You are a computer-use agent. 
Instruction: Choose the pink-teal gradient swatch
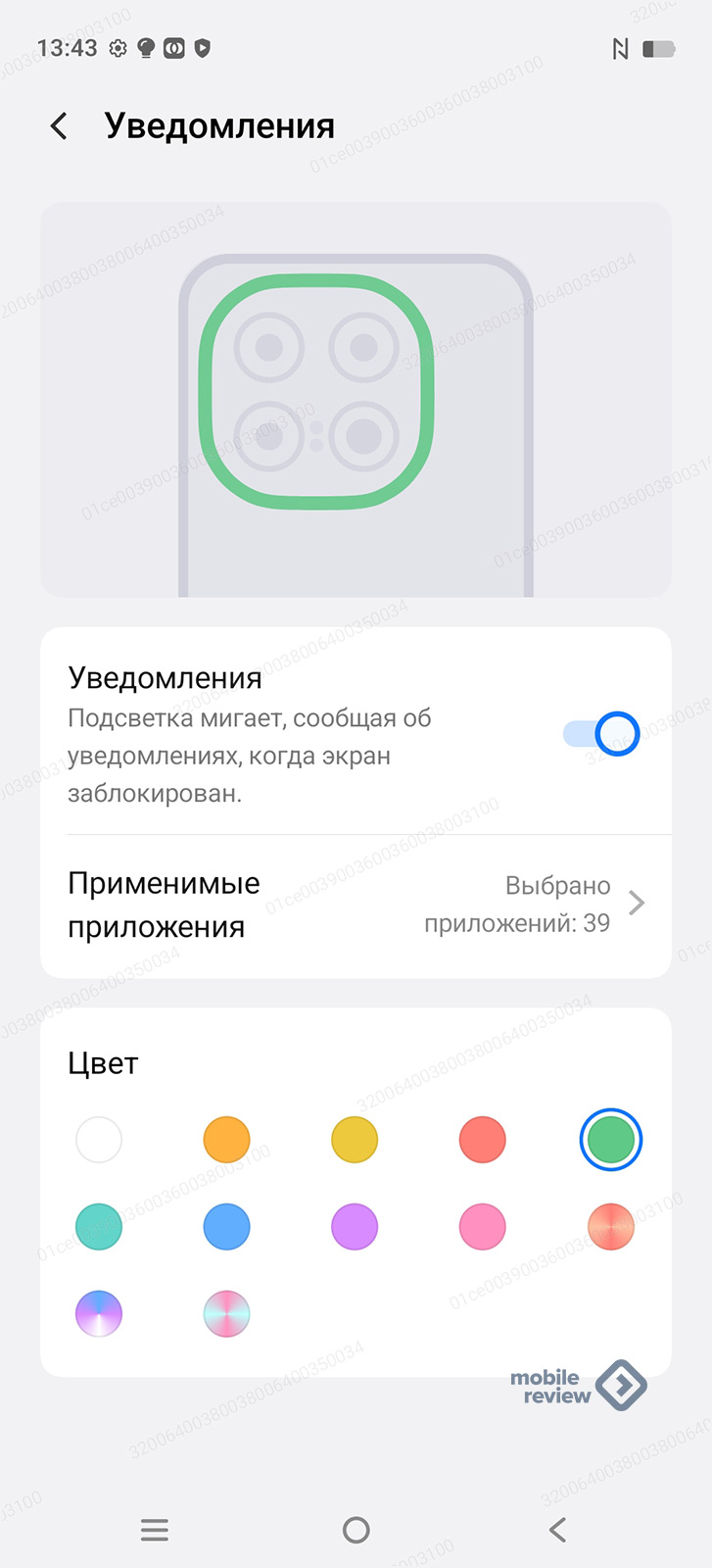click(x=226, y=1313)
